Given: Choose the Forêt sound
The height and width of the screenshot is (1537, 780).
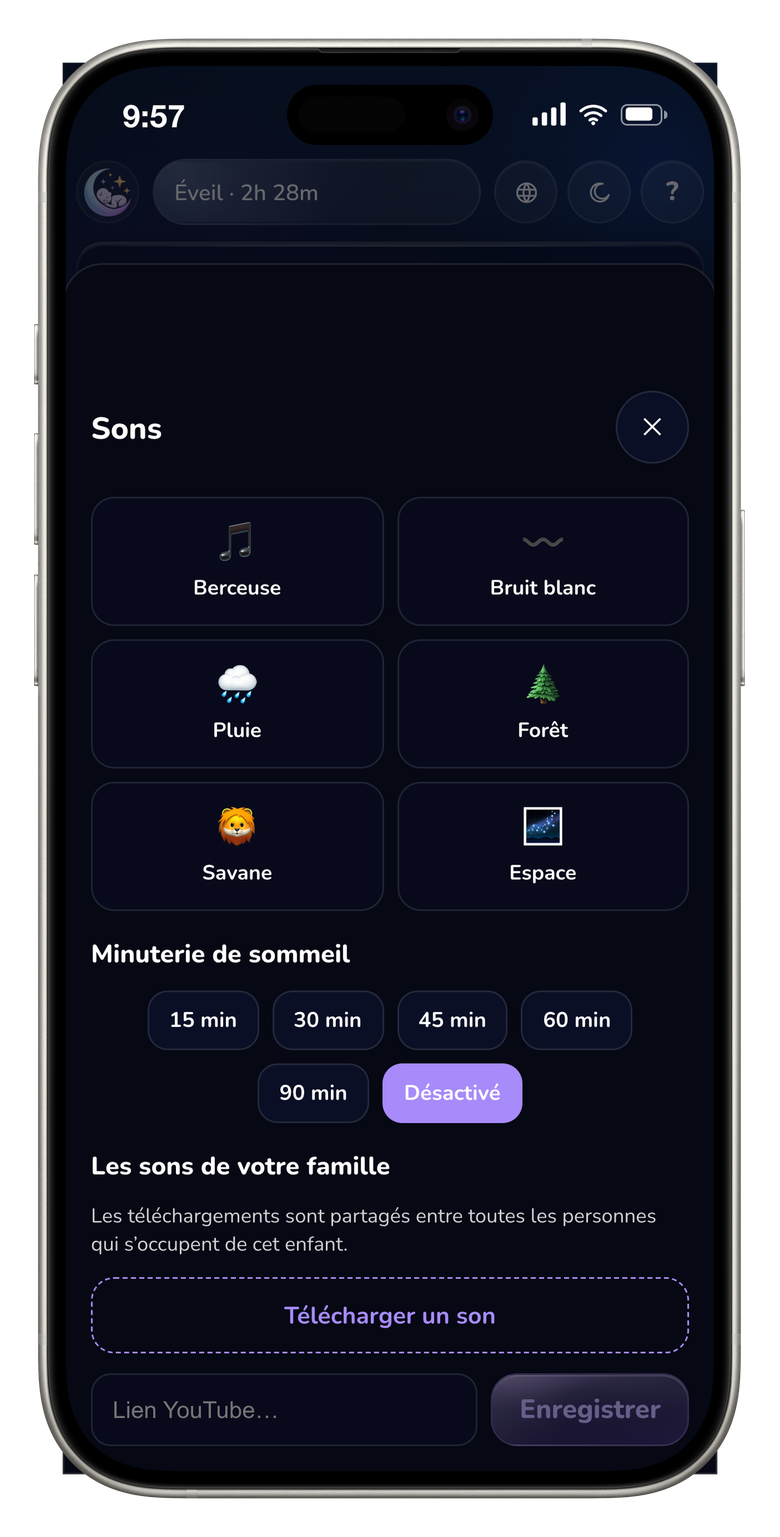Looking at the screenshot, I should coord(543,704).
